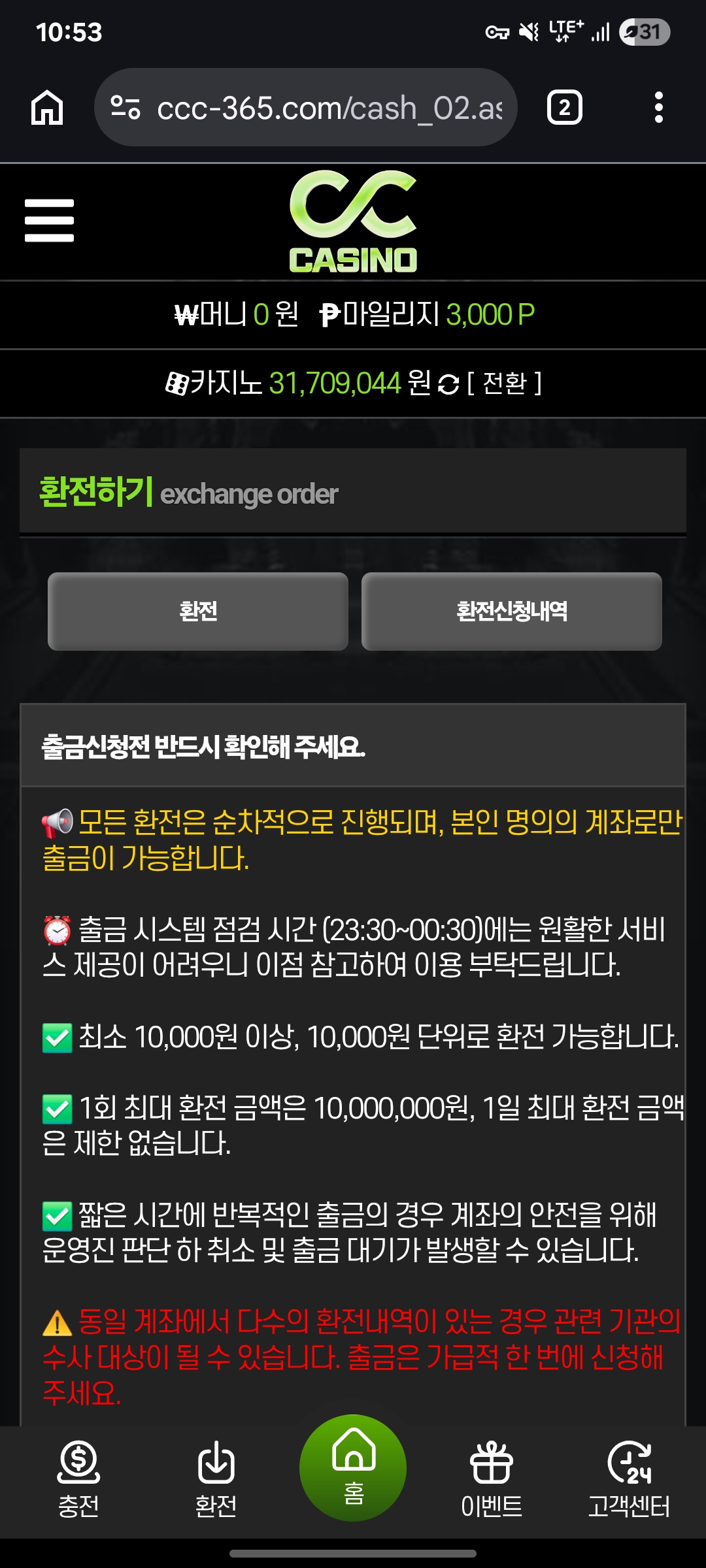Tap the 전환 link beside casino balance
706x1568 pixels.
pos(505,384)
